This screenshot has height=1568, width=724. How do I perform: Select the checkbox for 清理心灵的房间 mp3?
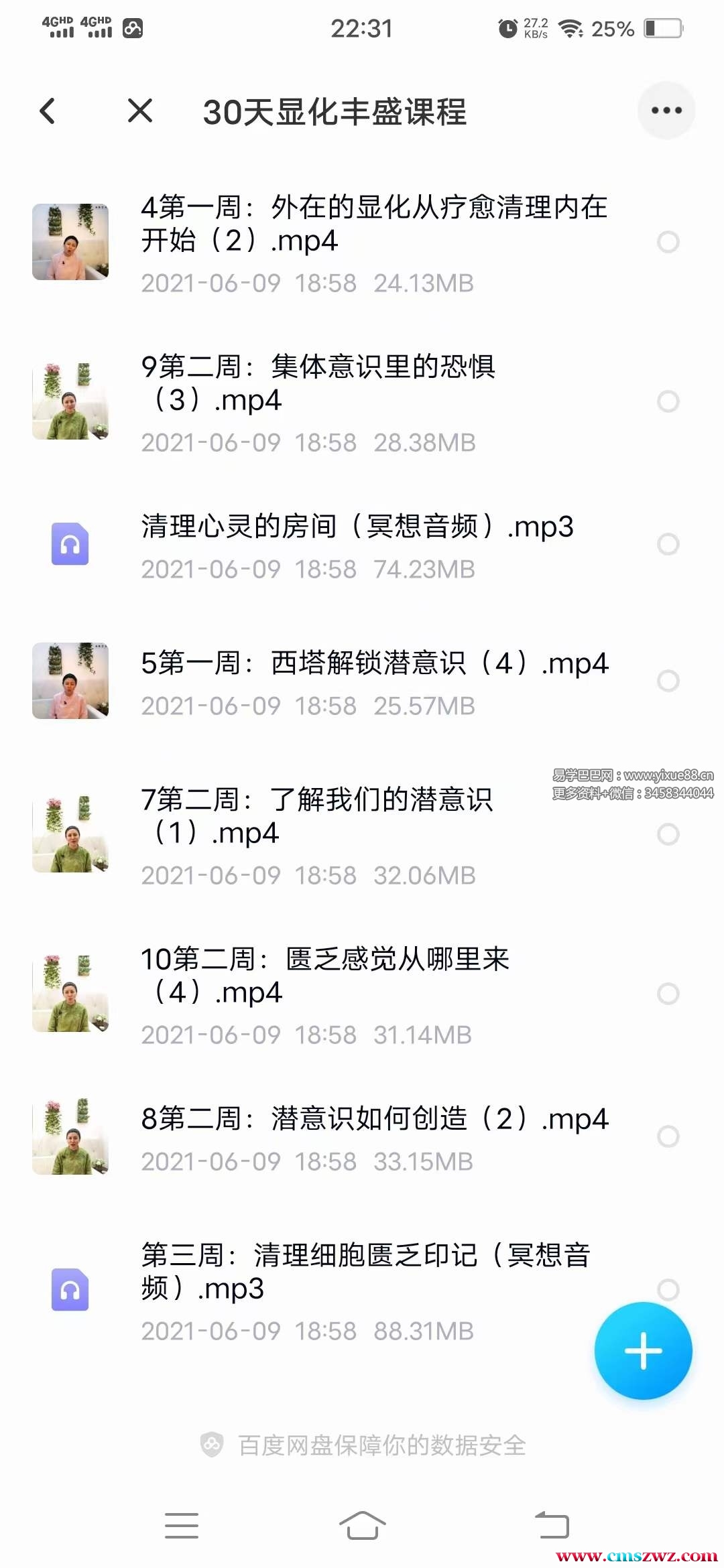(668, 544)
